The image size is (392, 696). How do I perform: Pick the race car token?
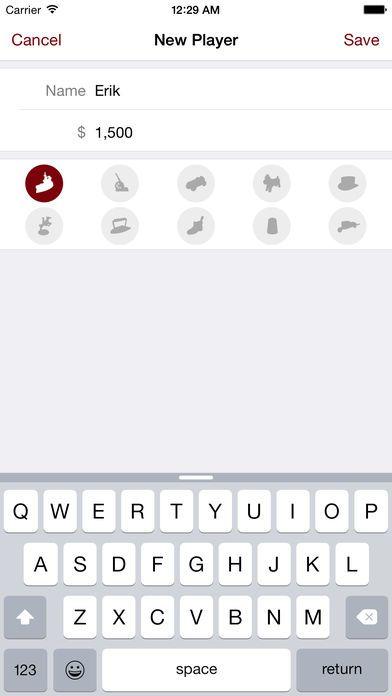coord(196,183)
